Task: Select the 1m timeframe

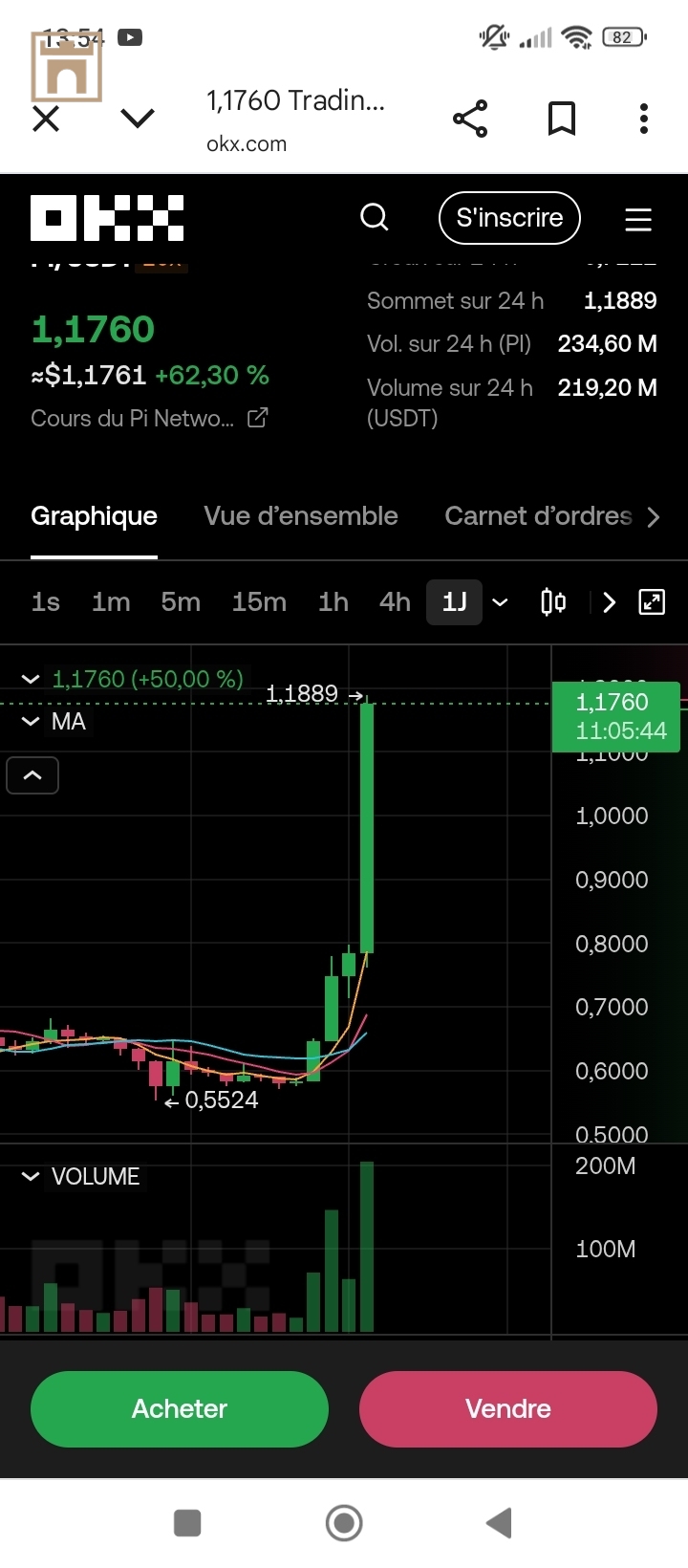Action: click(x=111, y=602)
